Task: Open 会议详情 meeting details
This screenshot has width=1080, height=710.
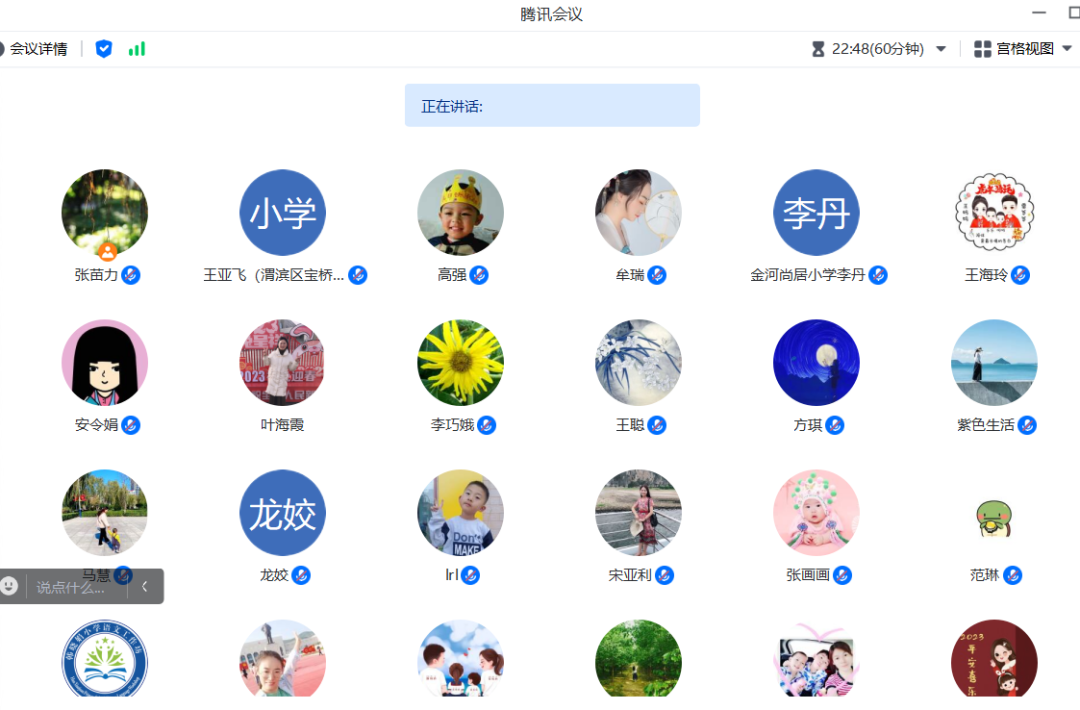Action: pyautogui.click(x=38, y=49)
